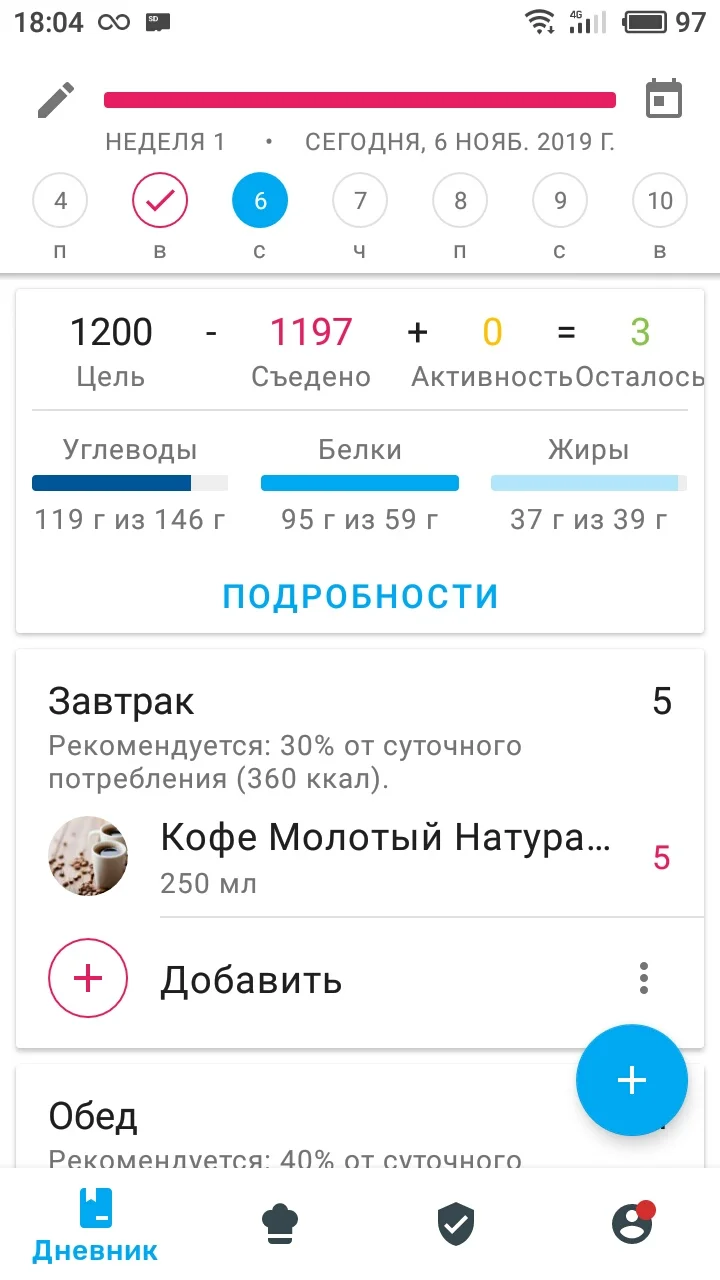
Task: Select day 6 in the calendar row
Action: pos(260,201)
